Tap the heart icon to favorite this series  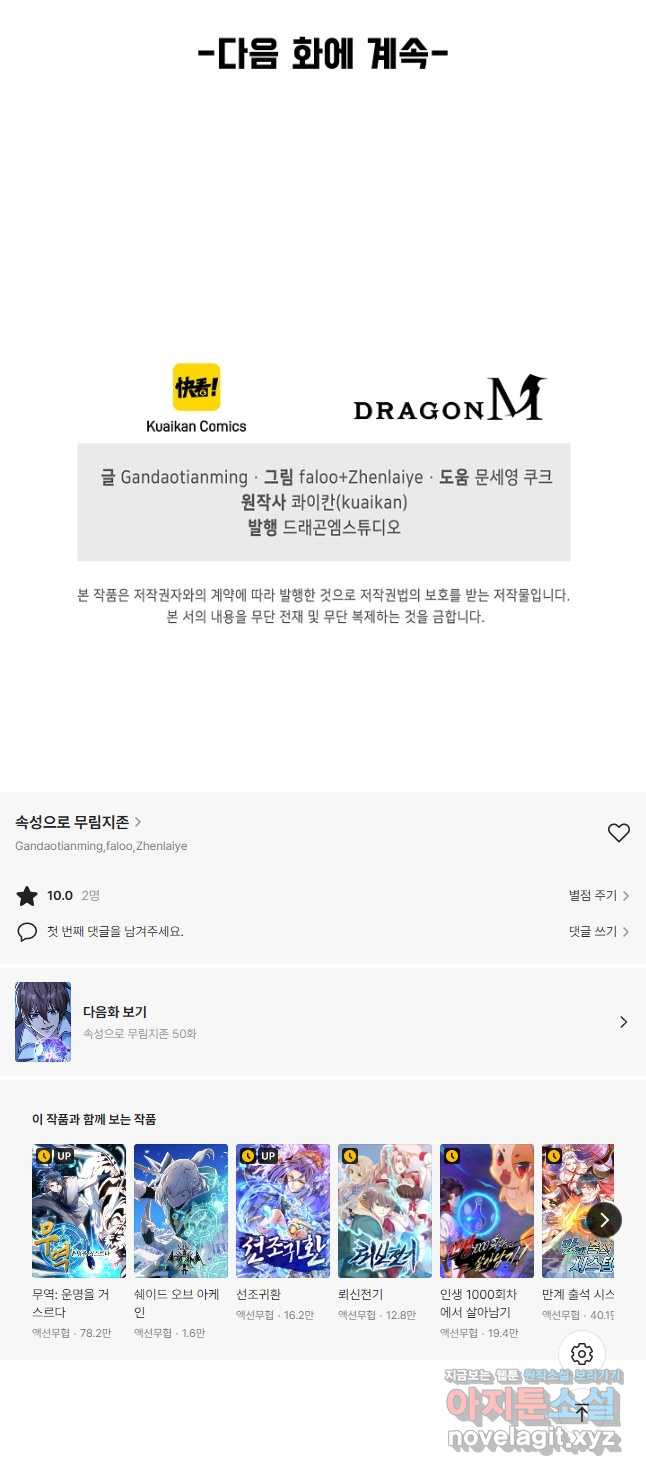click(x=619, y=832)
